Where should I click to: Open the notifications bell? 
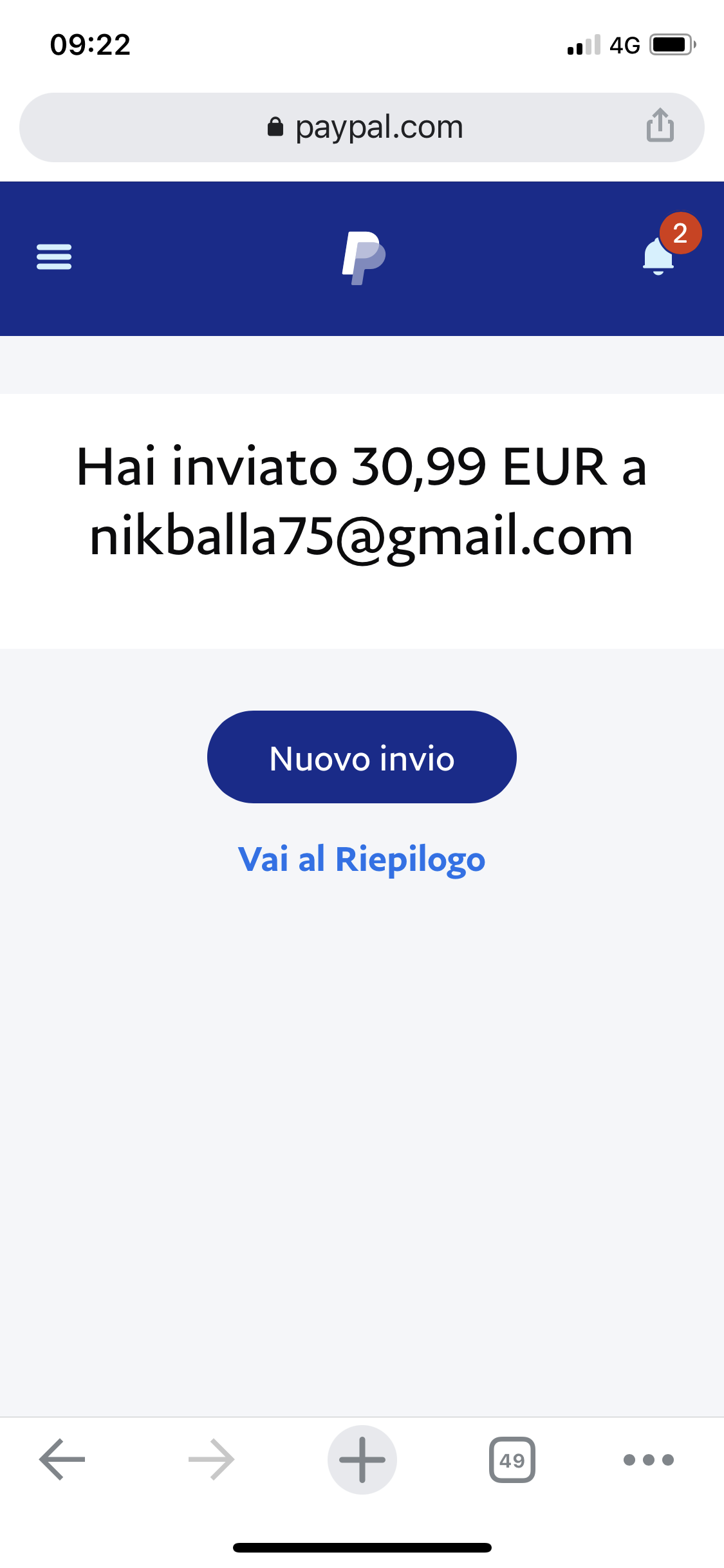point(659,257)
